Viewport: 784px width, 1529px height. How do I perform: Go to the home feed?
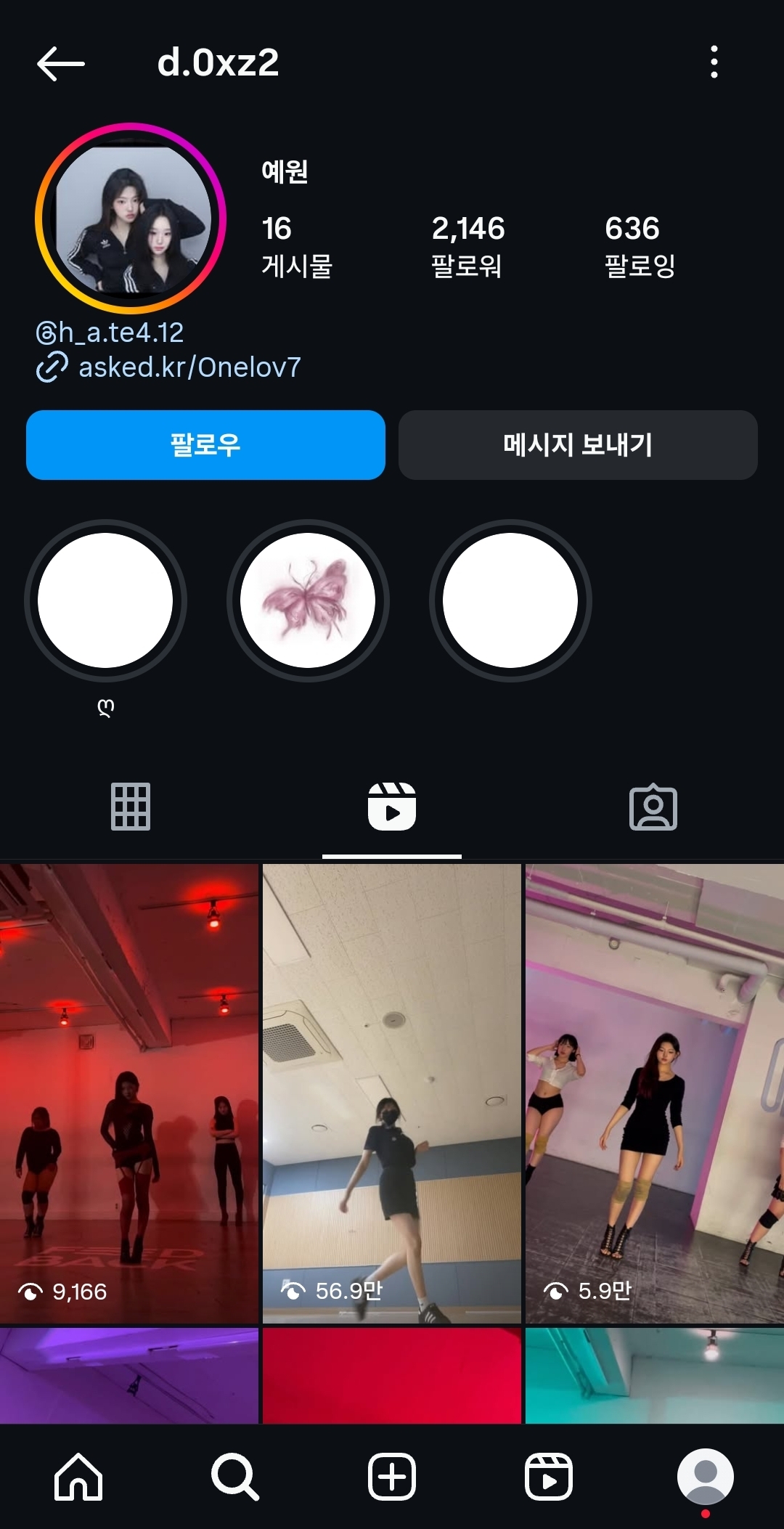tap(78, 1477)
